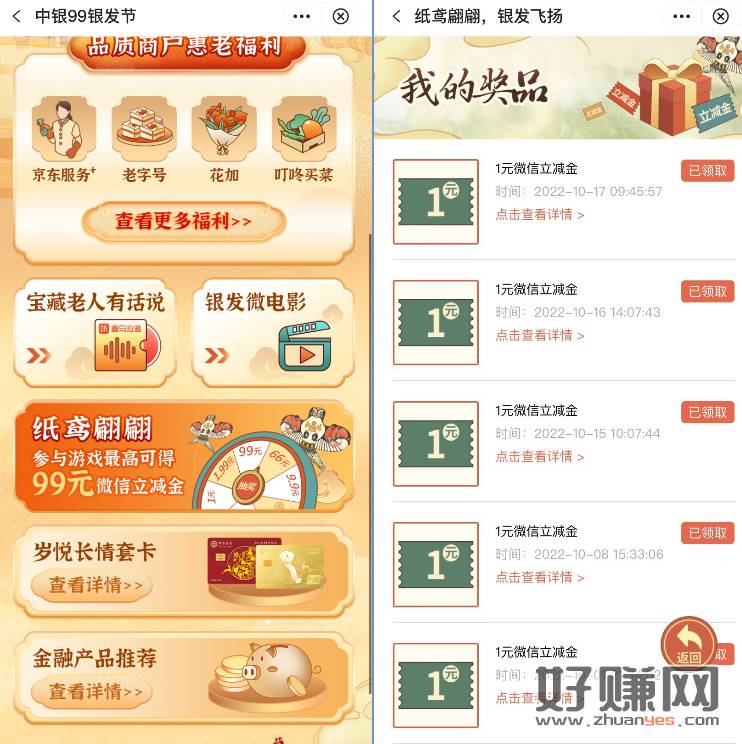Go back from 中银99银发节 page
The height and width of the screenshot is (744, 742).
16,16
